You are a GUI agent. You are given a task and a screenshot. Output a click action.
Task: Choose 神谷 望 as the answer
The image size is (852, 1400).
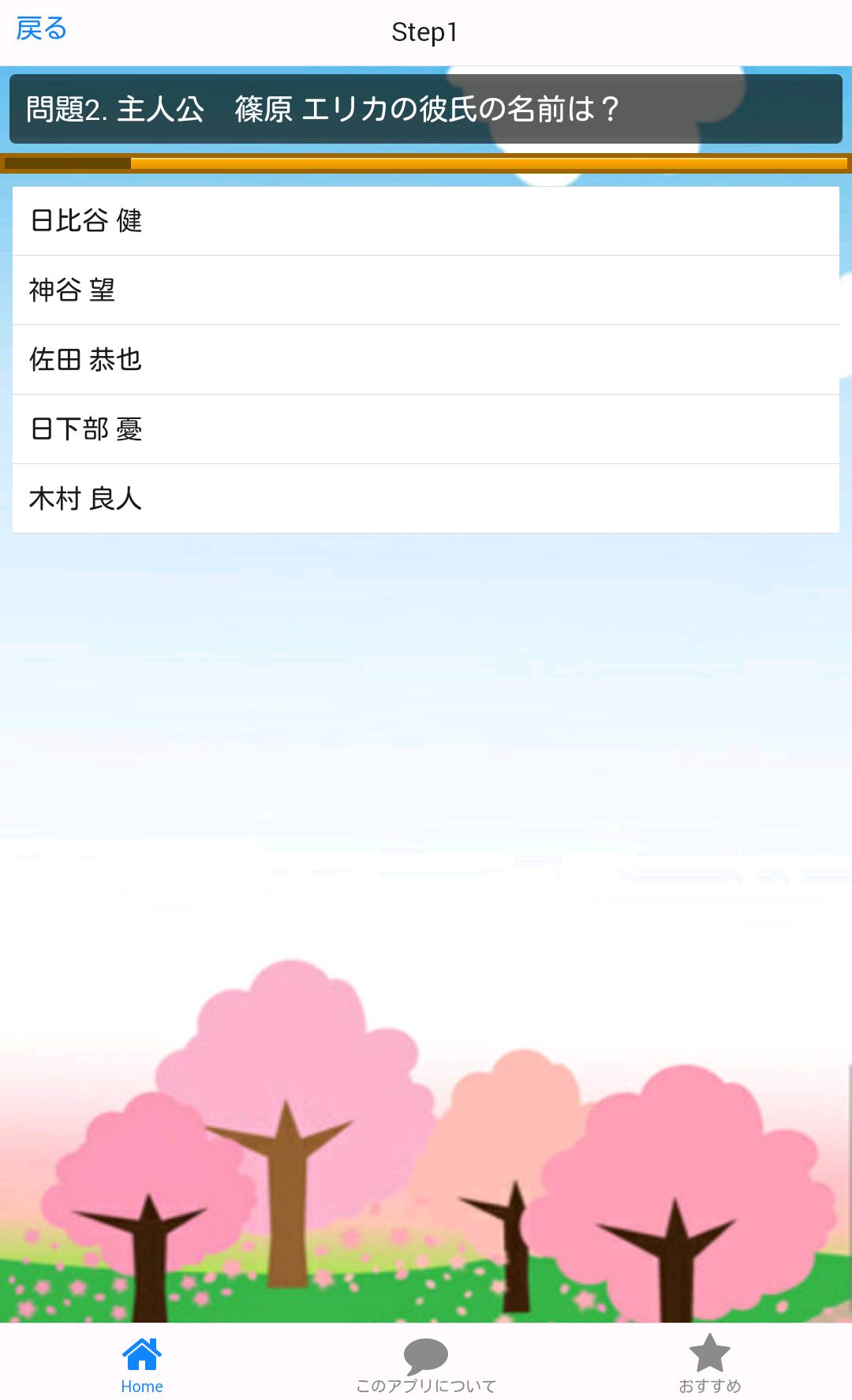425,290
